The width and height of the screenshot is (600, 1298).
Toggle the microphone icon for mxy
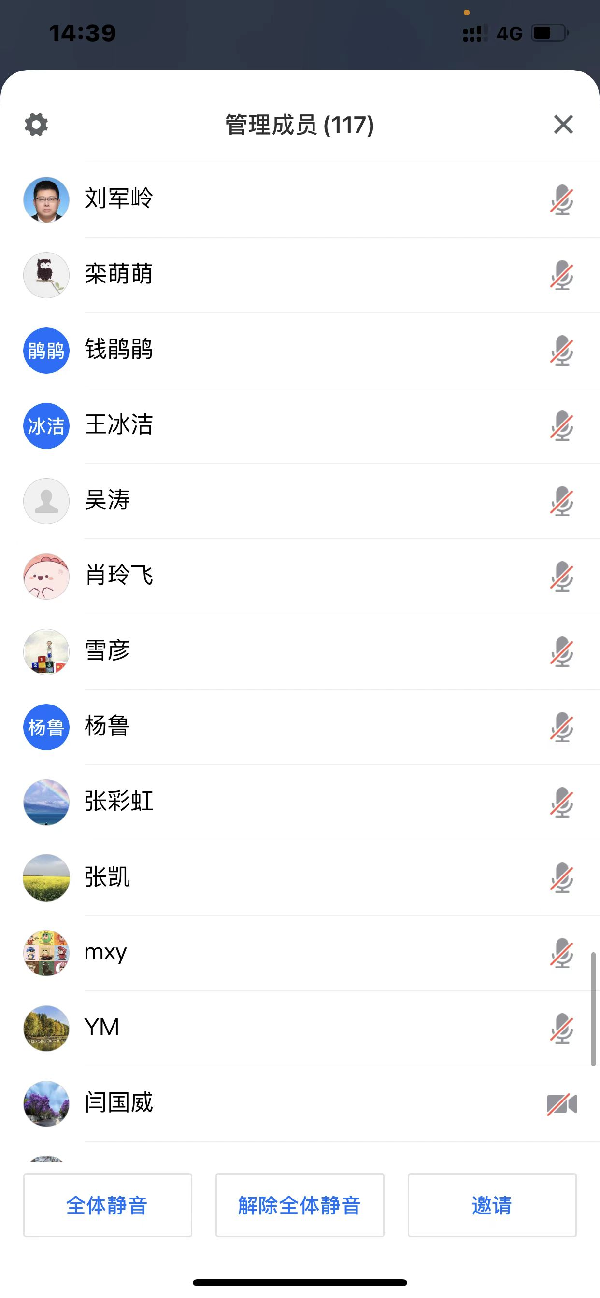tap(562, 953)
